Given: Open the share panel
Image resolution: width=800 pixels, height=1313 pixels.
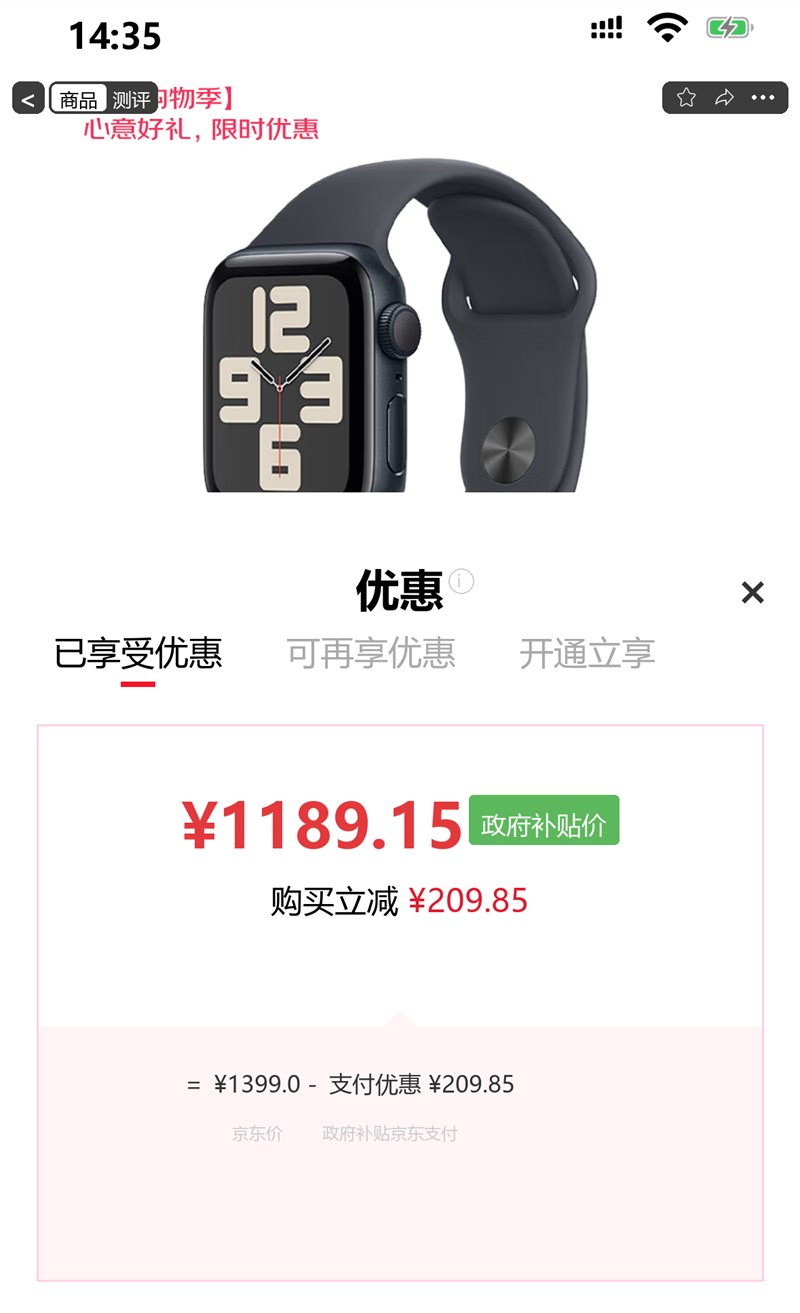Looking at the screenshot, I should click(725, 97).
